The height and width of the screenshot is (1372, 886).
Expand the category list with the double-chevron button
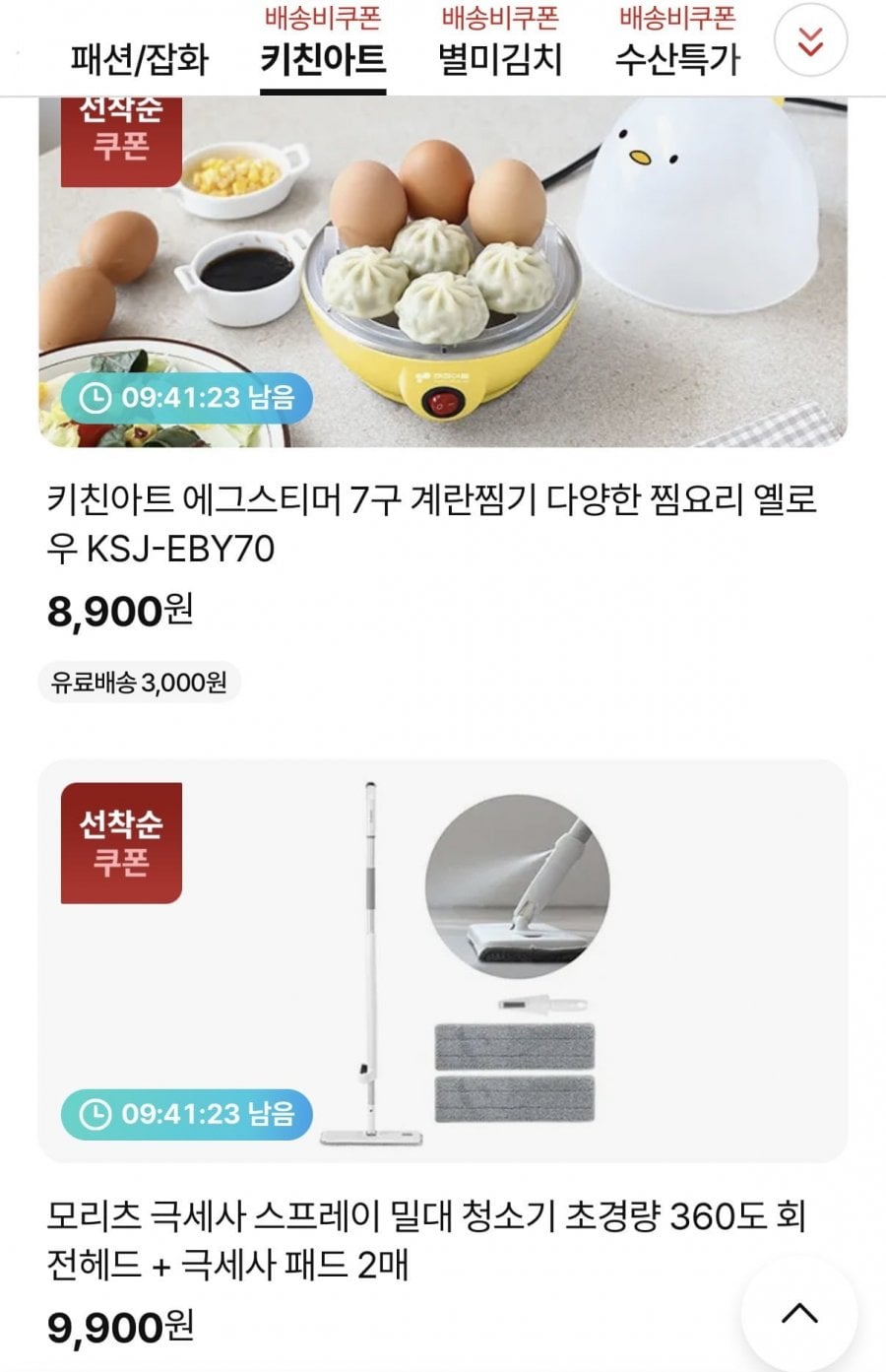[809, 41]
